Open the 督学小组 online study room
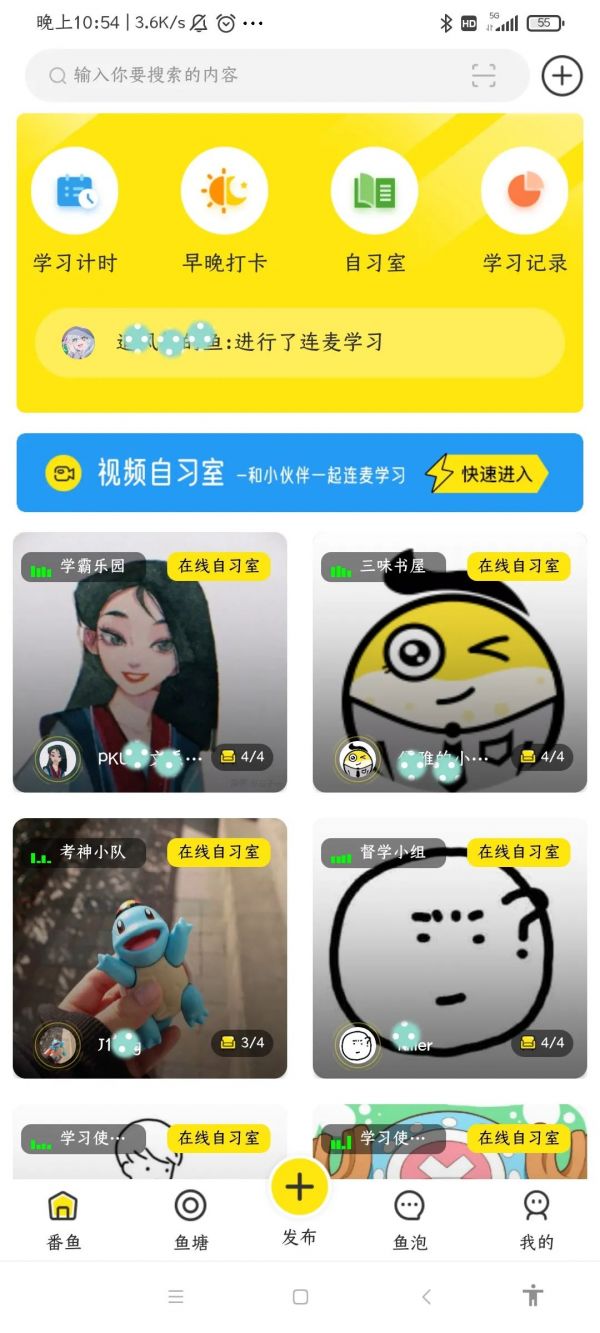Viewport: 600px width, 1333px height. click(450, 948)
